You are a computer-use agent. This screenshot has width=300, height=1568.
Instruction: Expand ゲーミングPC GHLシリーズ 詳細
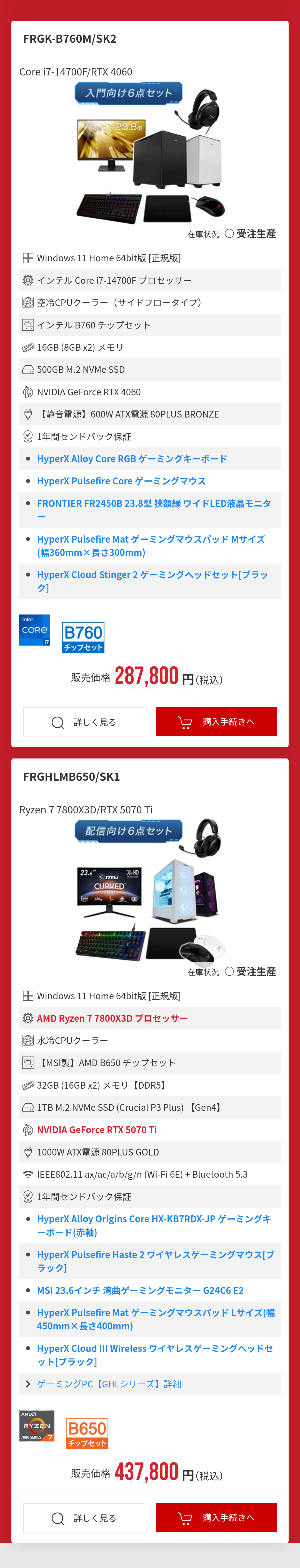(x=109, y=1384)
